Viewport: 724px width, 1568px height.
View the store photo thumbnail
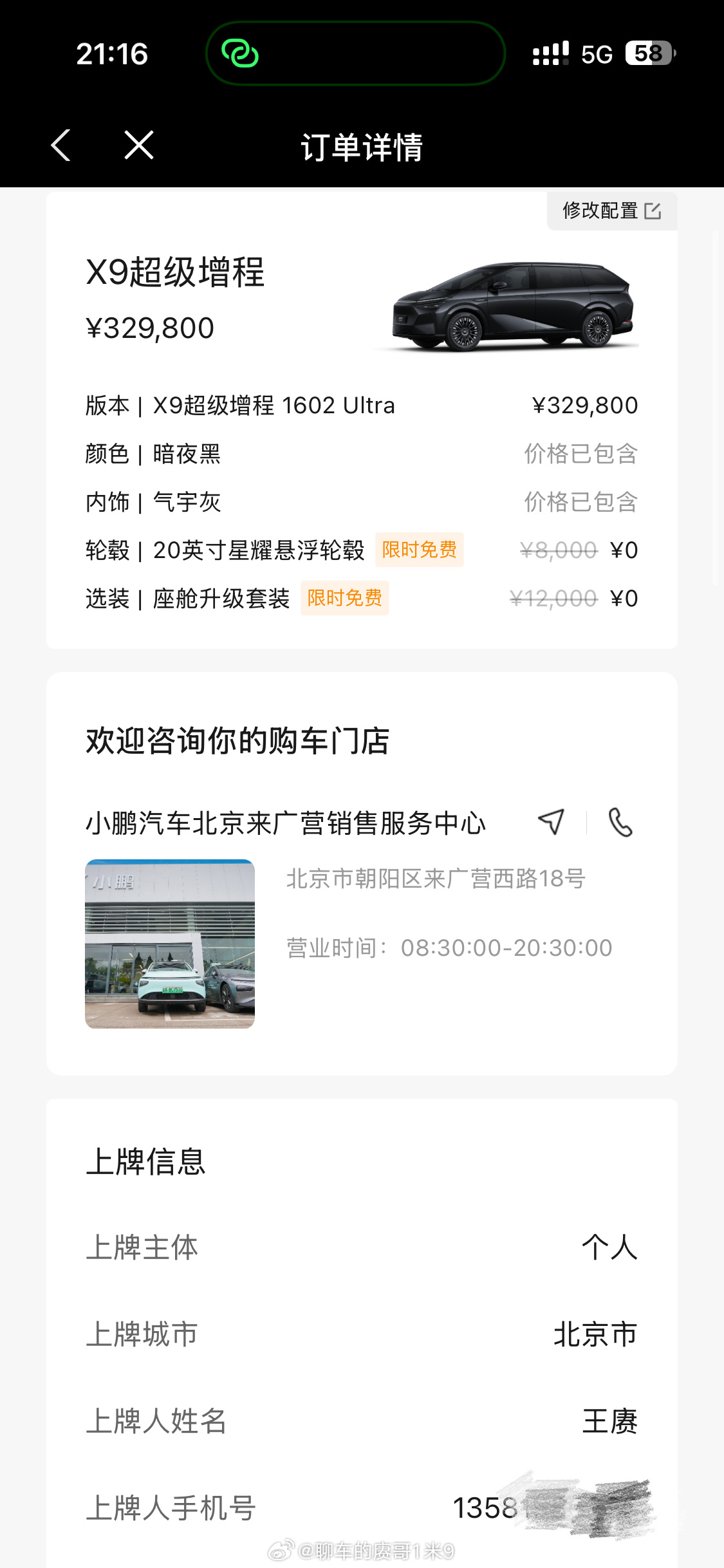(x=169, y=944)
